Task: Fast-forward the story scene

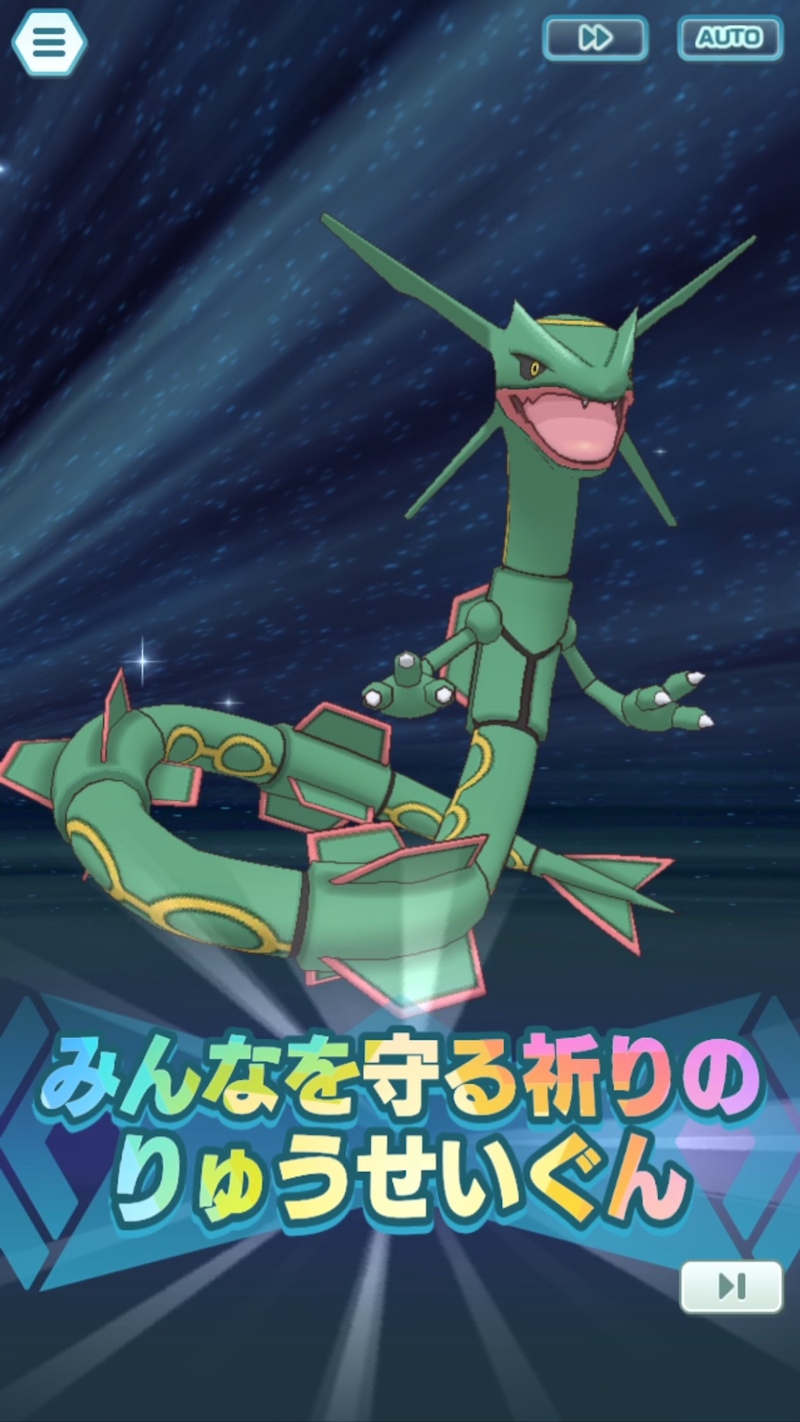Action: click(x=595, y=38)
